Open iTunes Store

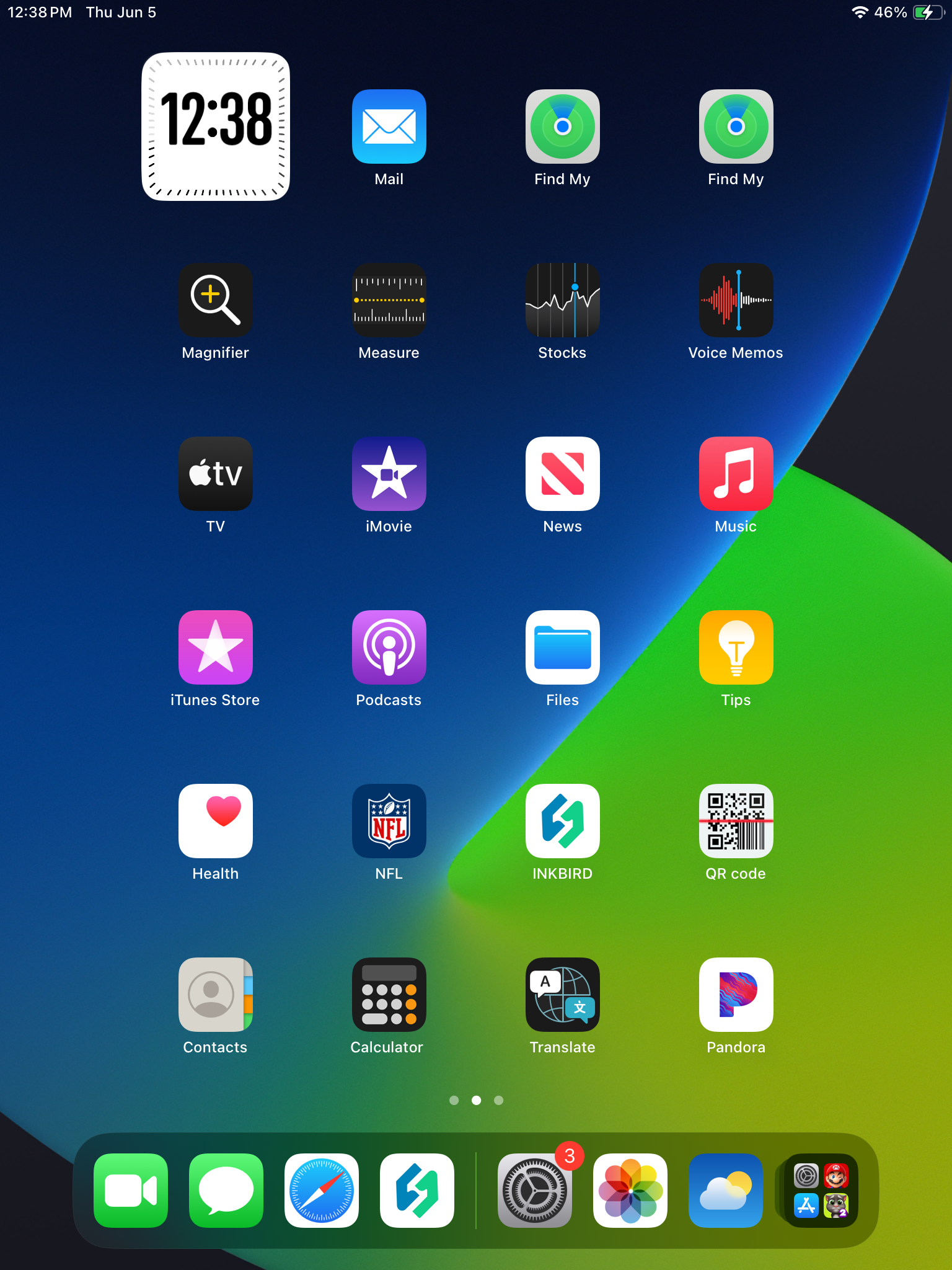pos(215,647)
